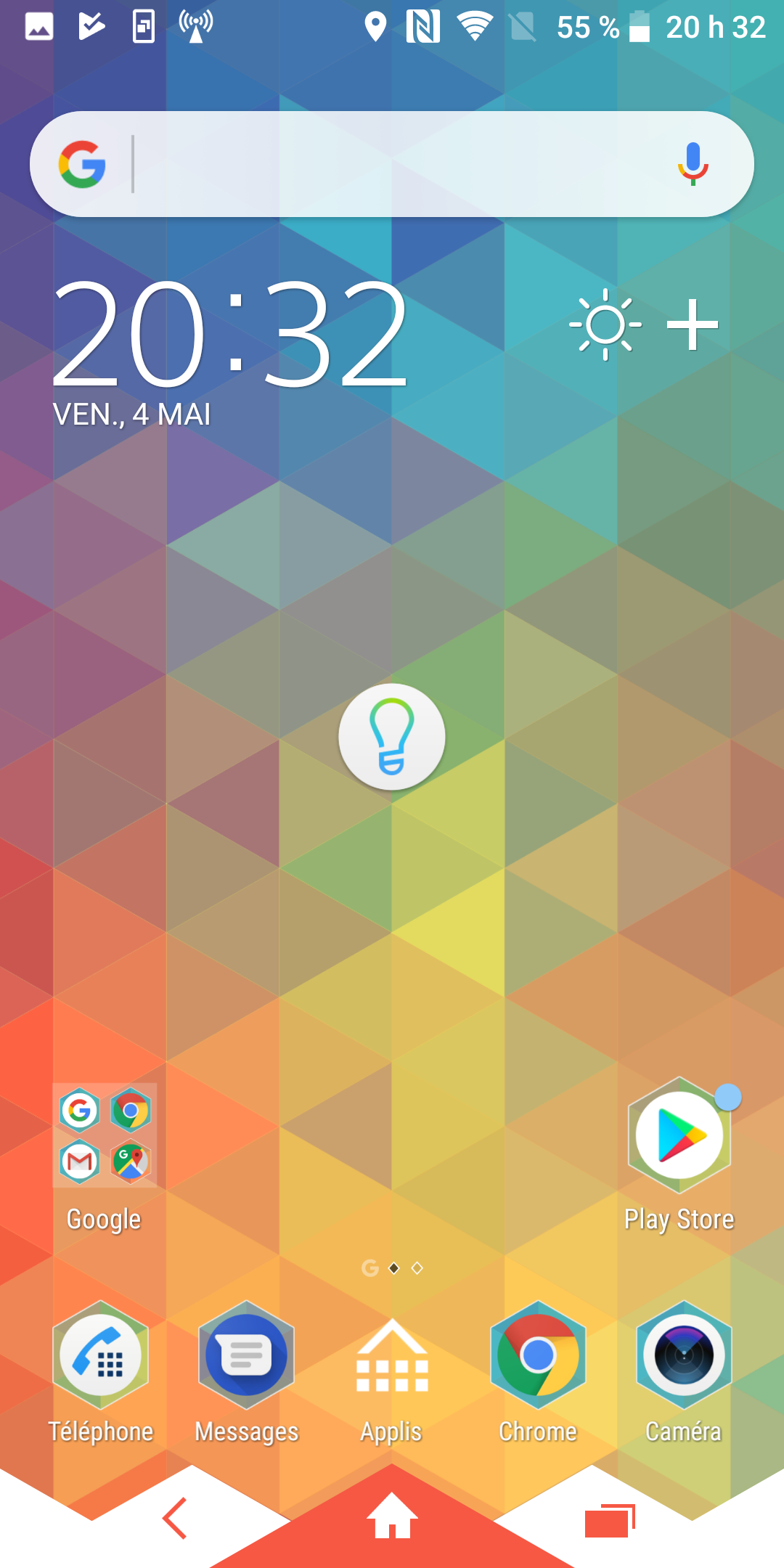Viewport: 784px width, 1568px height.
Task: Open the Téléphone dialer app
Action: (x=101, y=1355)
